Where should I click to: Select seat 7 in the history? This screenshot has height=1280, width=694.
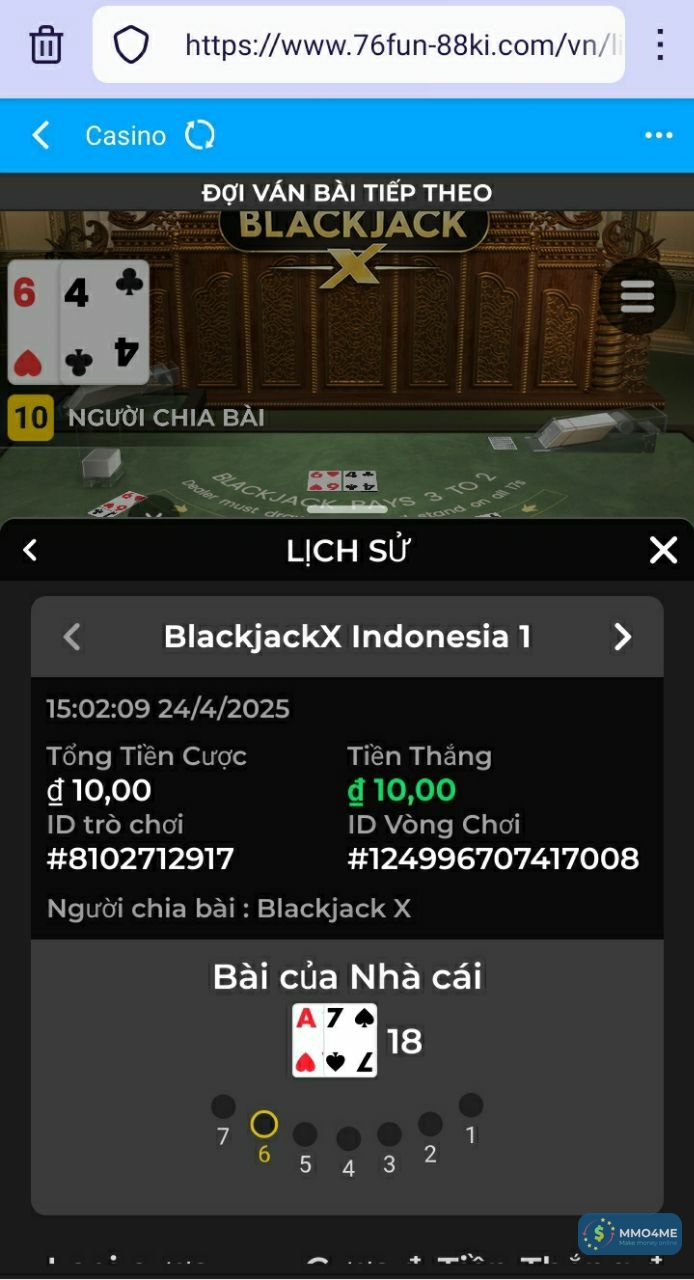[223, 1107]
